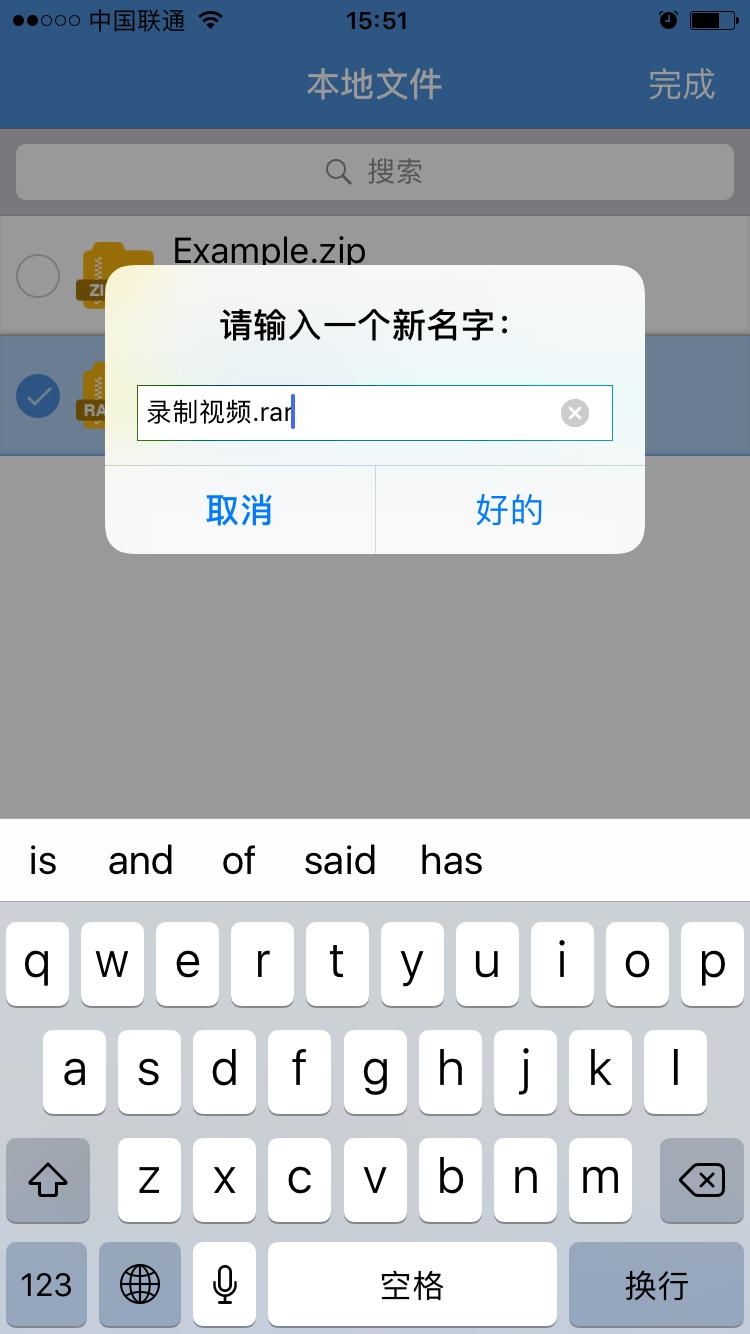Choose the 'said' word suggestion
The height and width of the screenshot is (1334, 750).
tap(340, 860)
